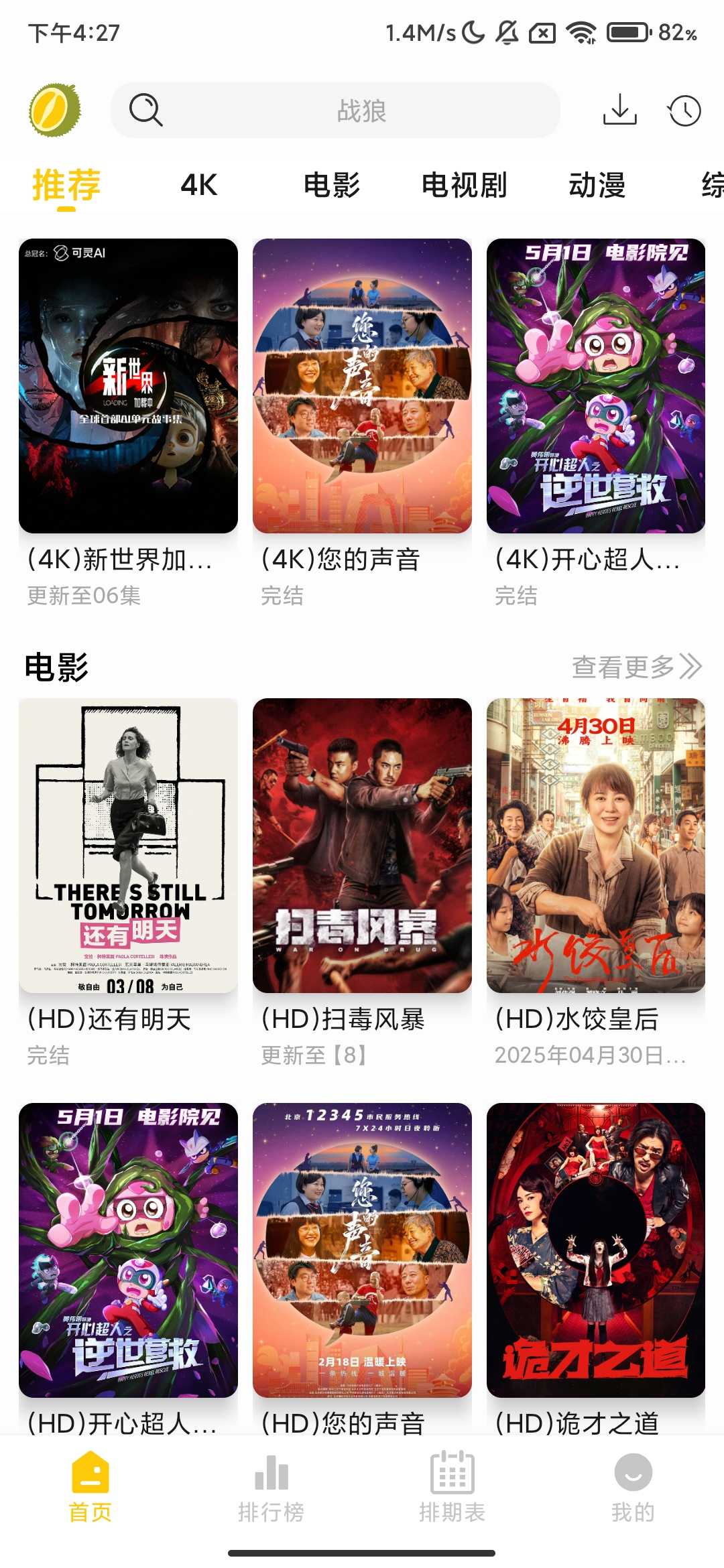Open (4K)新世界加载中 poster card
This screenshot has height=1568, width=724.
(128, 386)
